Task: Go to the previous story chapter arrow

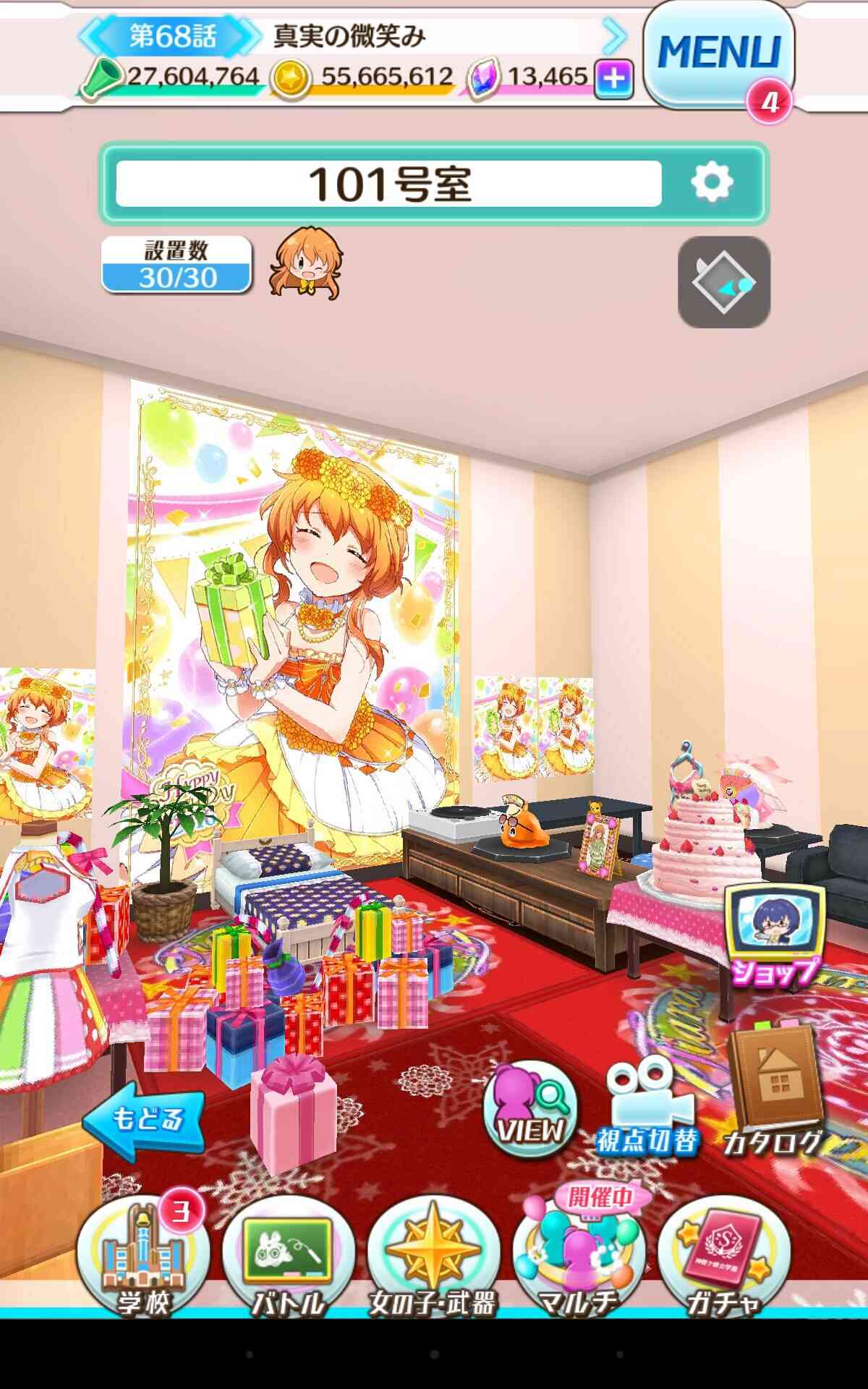Action: (x=92, y=35)
